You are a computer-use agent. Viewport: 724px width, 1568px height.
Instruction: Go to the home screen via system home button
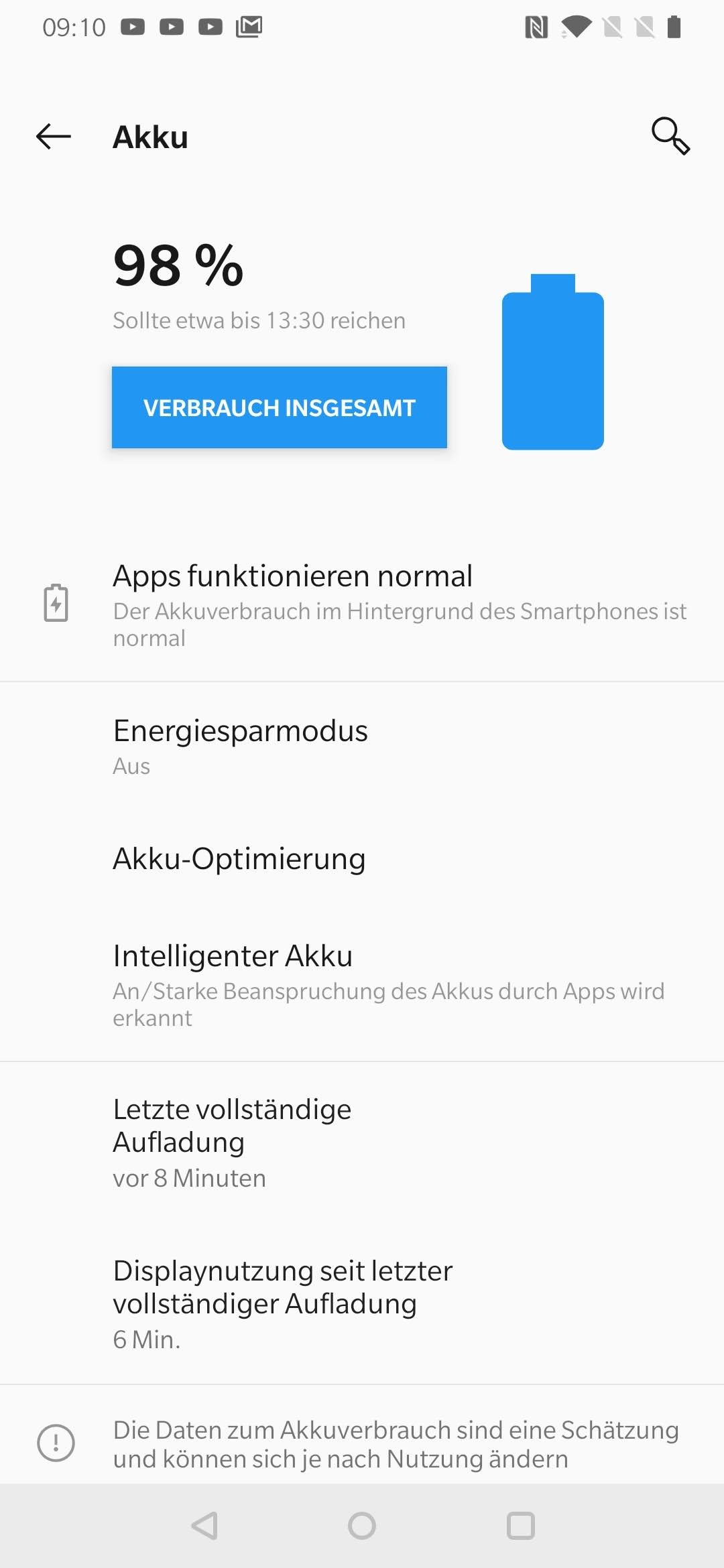pyautogui.click(x=362, y=1526)
